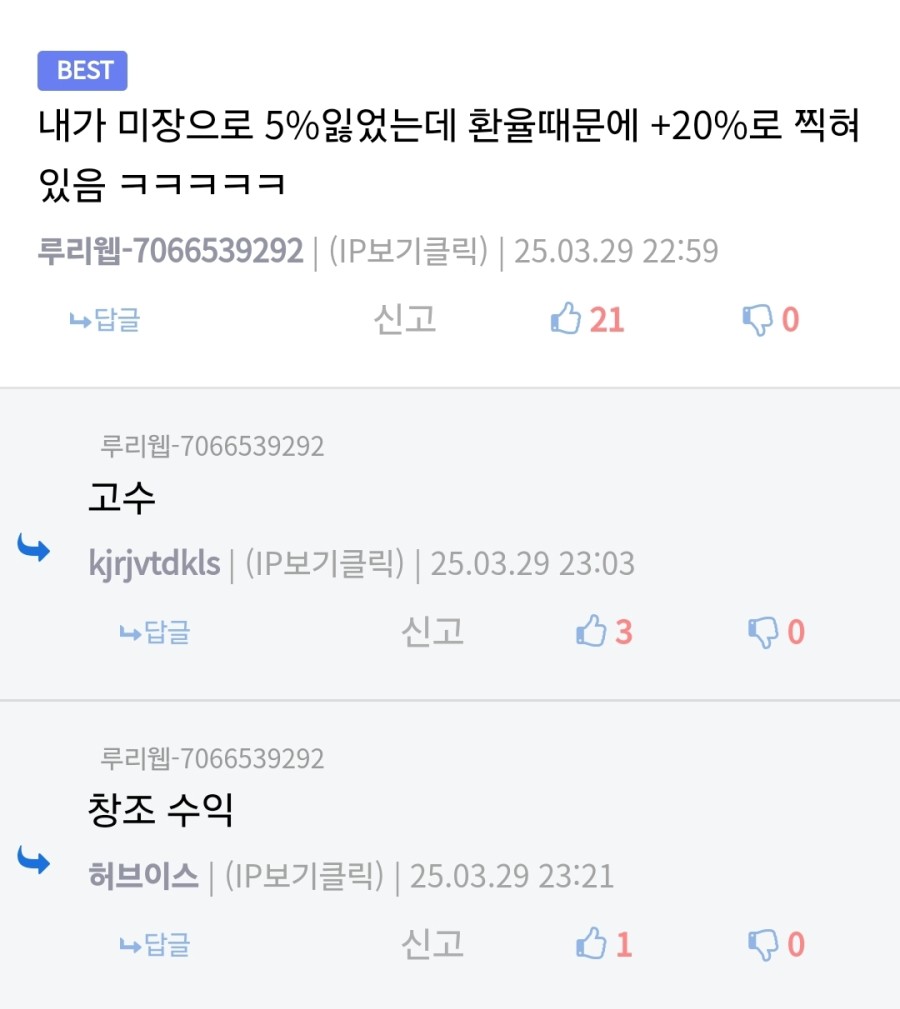Report the BEST comment
Image resolution: width=900 pixels, height=1009 pixels.
click(x=405, y=320)
